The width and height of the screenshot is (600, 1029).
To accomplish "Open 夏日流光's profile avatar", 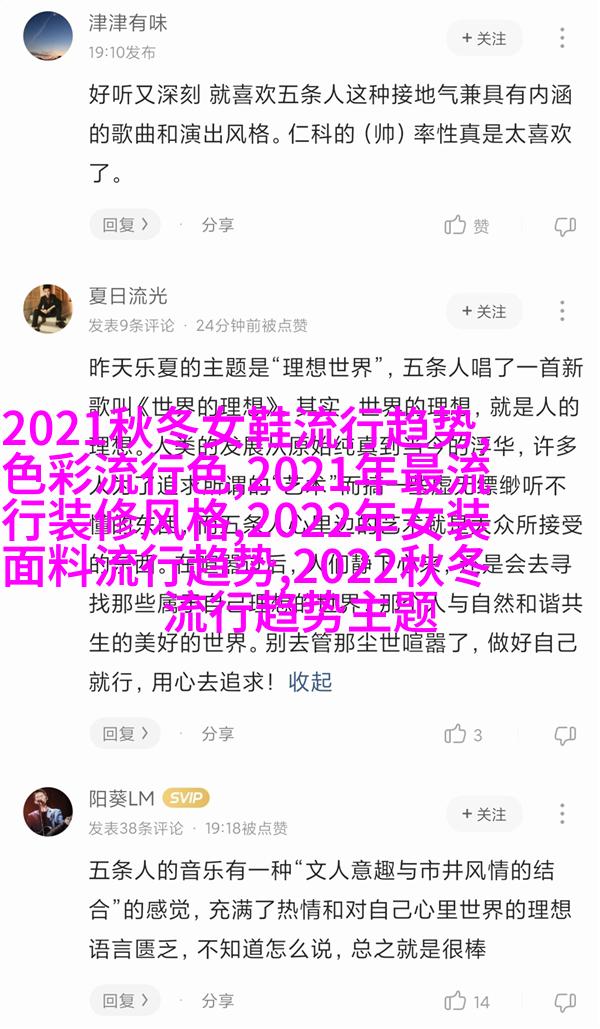I will 48,309.
